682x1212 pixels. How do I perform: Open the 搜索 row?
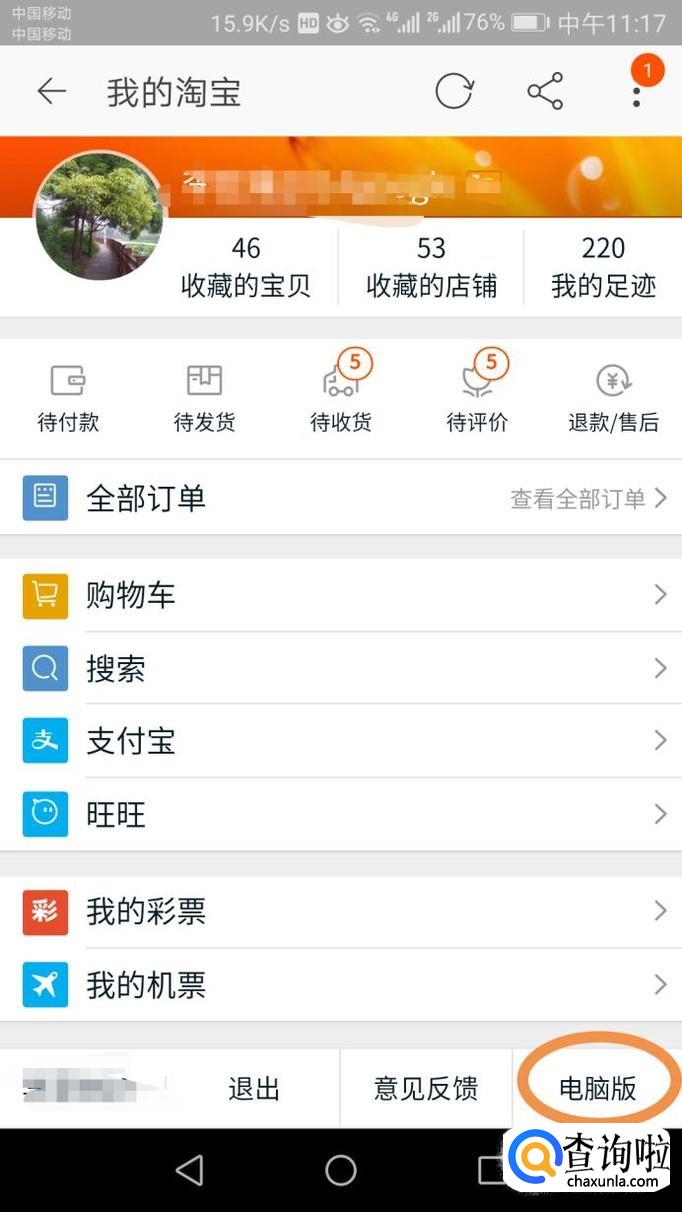click(x=341, y=668)
